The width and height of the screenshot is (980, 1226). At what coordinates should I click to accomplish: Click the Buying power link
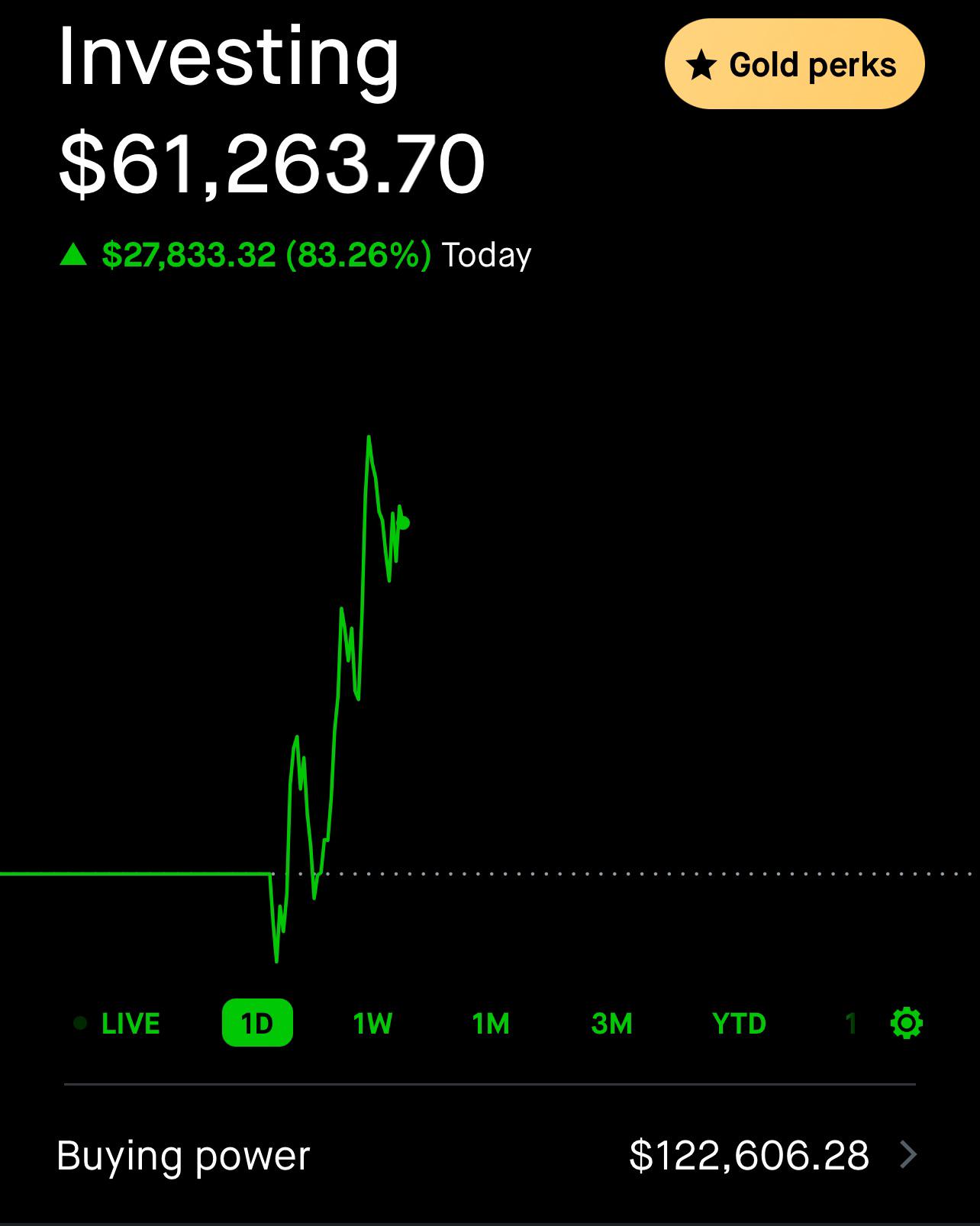[183, 1155]
